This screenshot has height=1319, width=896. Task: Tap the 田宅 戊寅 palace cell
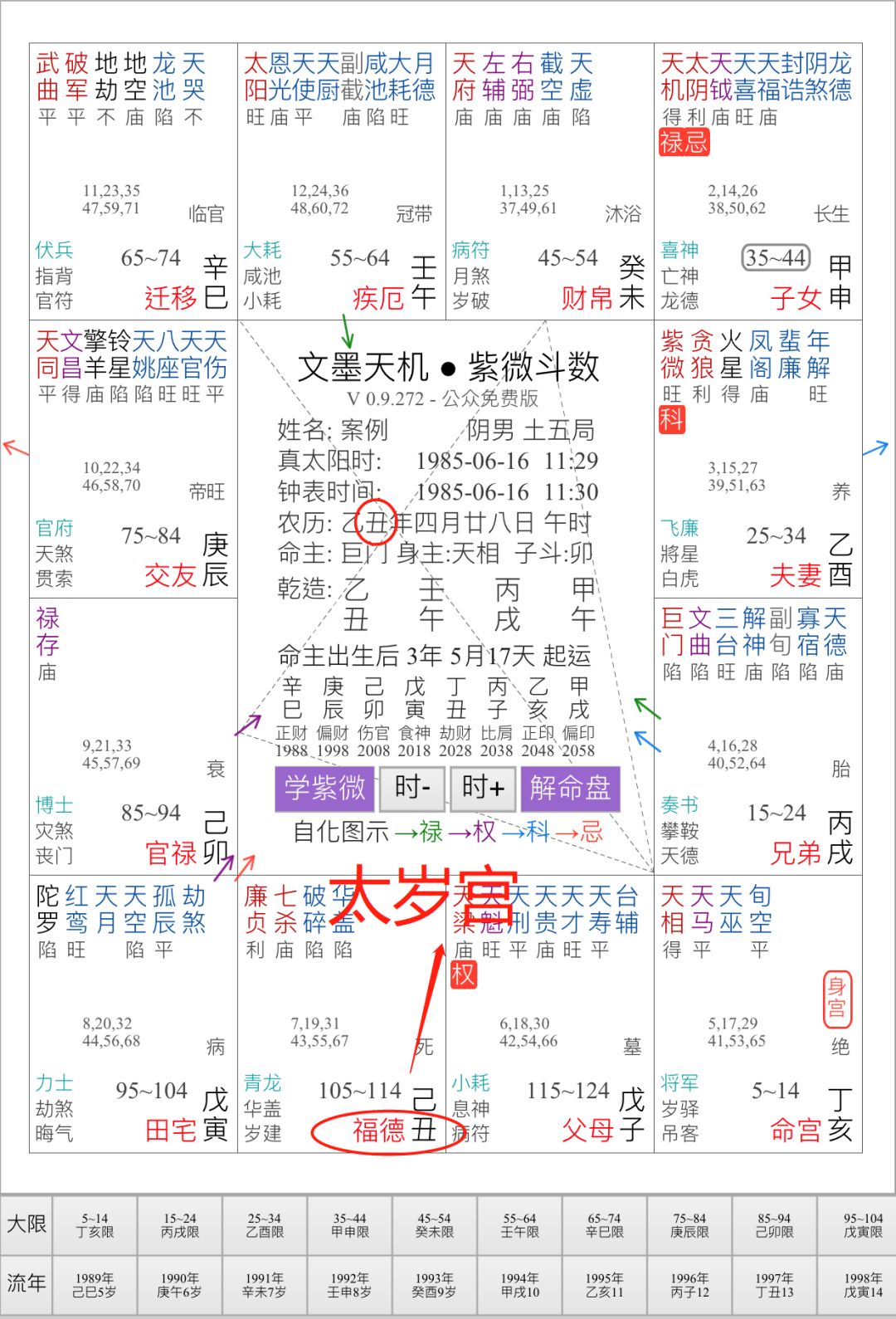coord(133,1014)
